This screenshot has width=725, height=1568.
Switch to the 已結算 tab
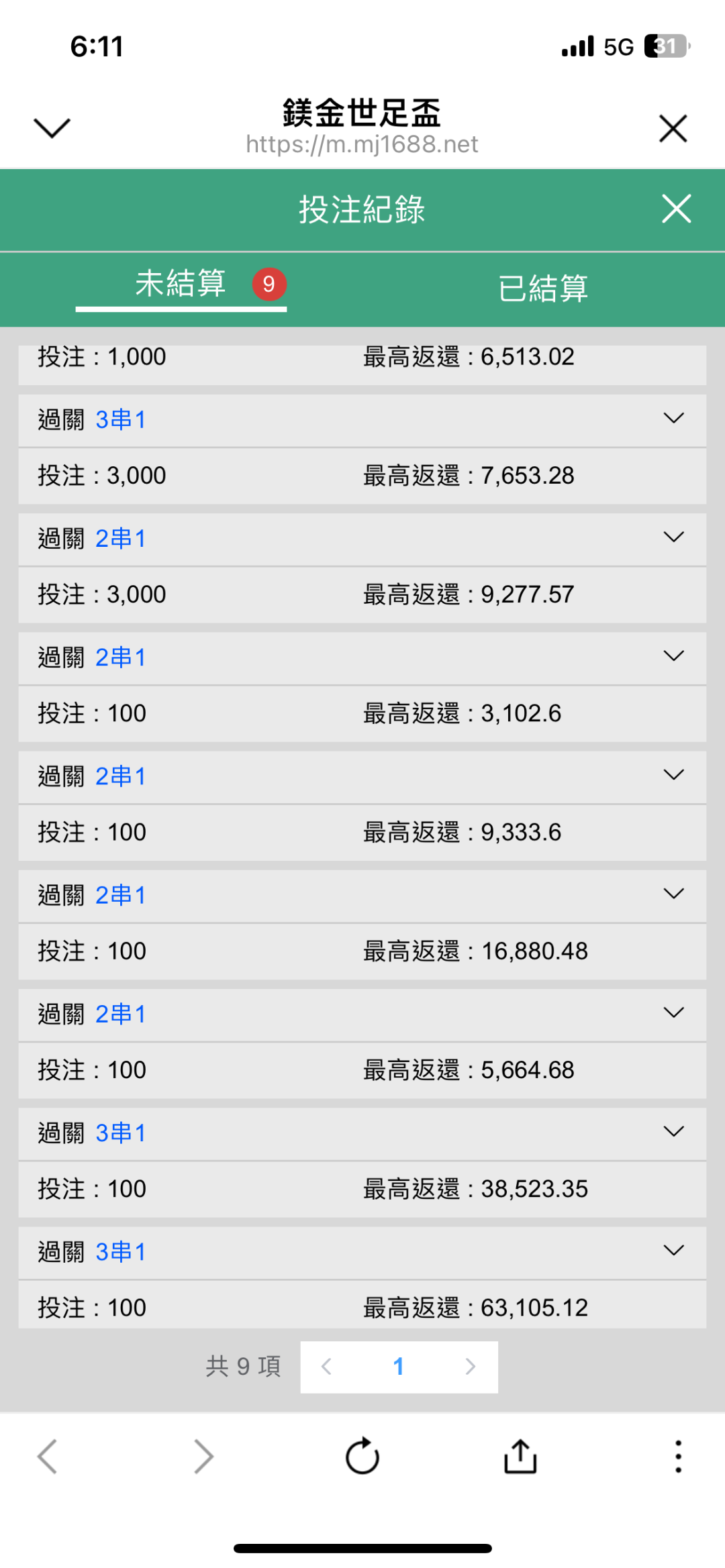tap(543, 289)
